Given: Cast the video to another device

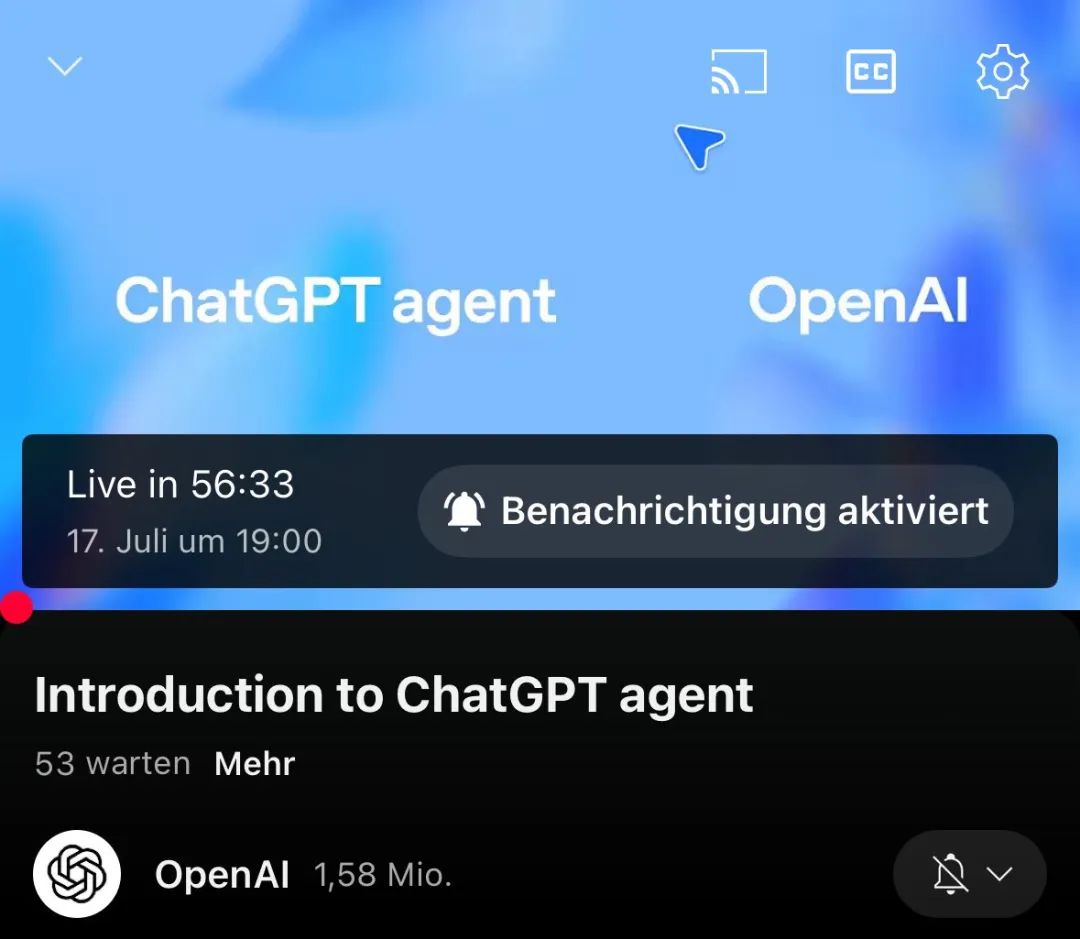Looking at the screenshot, I should [738, 72].
